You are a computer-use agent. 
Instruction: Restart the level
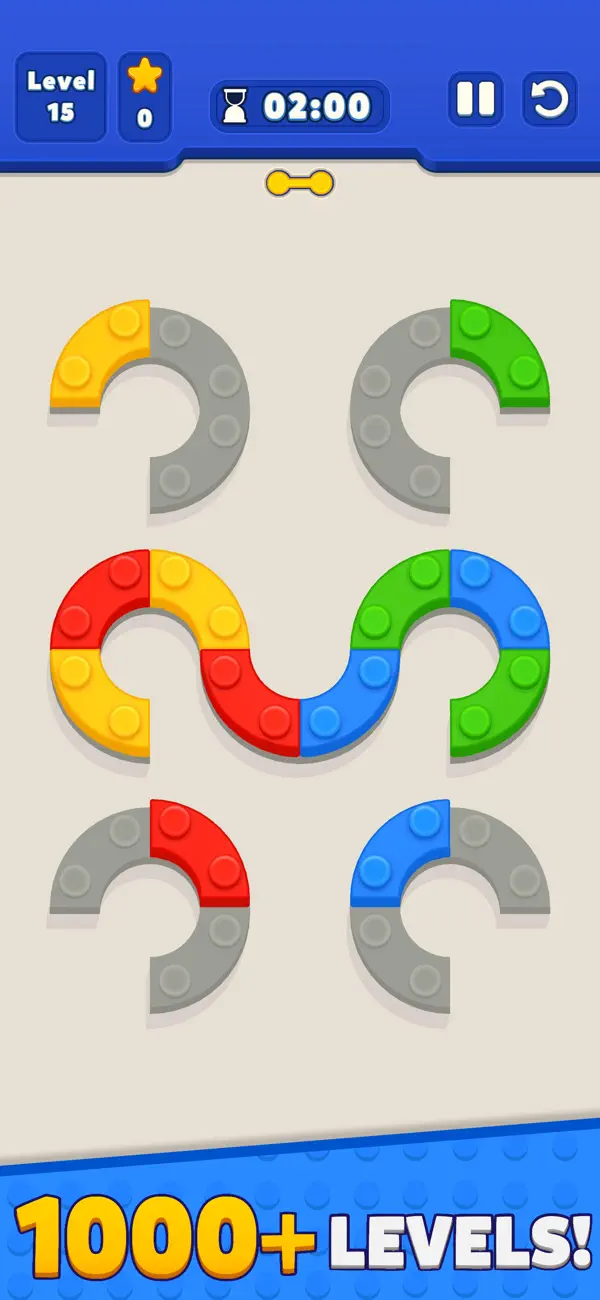549,99
